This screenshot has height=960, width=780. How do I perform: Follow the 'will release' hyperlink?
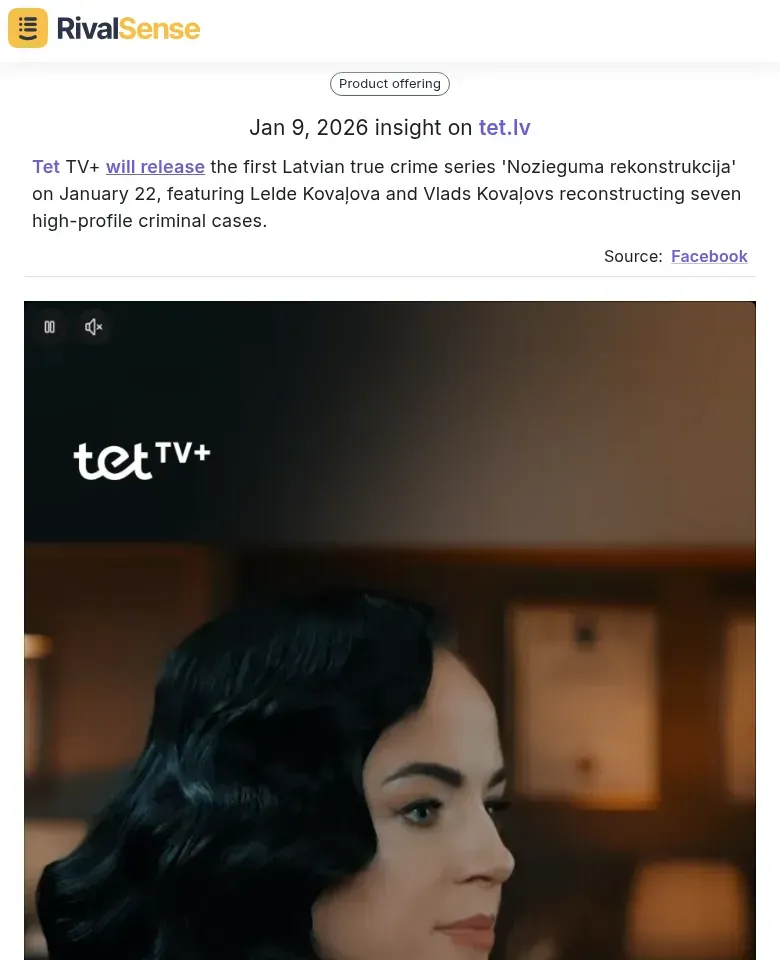point(155,167)
